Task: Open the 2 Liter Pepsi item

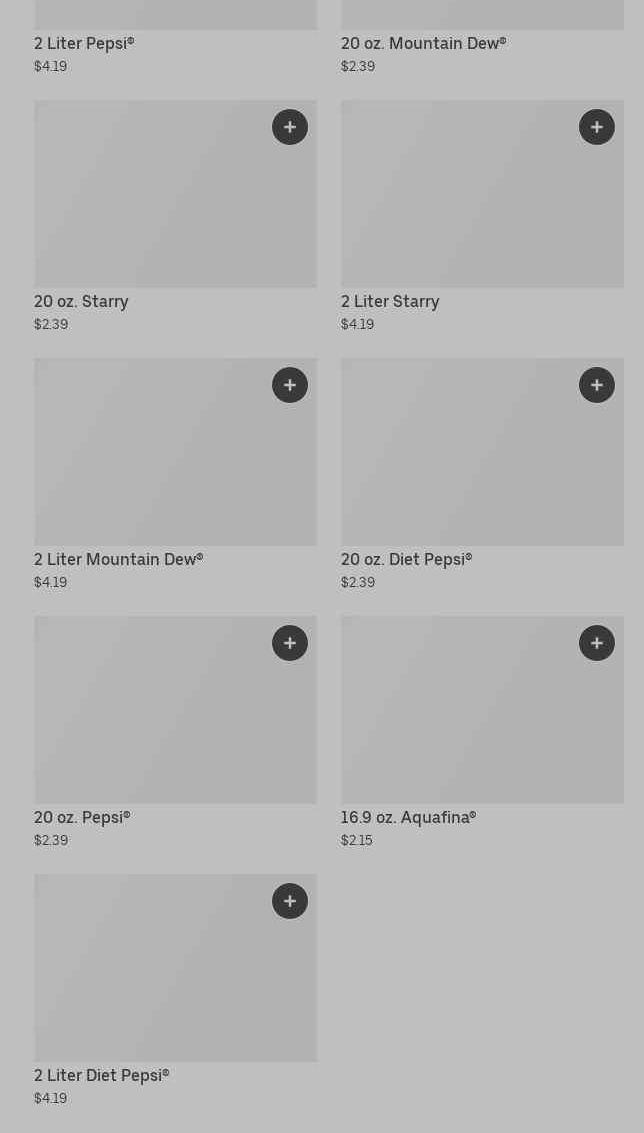Action: click(x=84, y=43)
